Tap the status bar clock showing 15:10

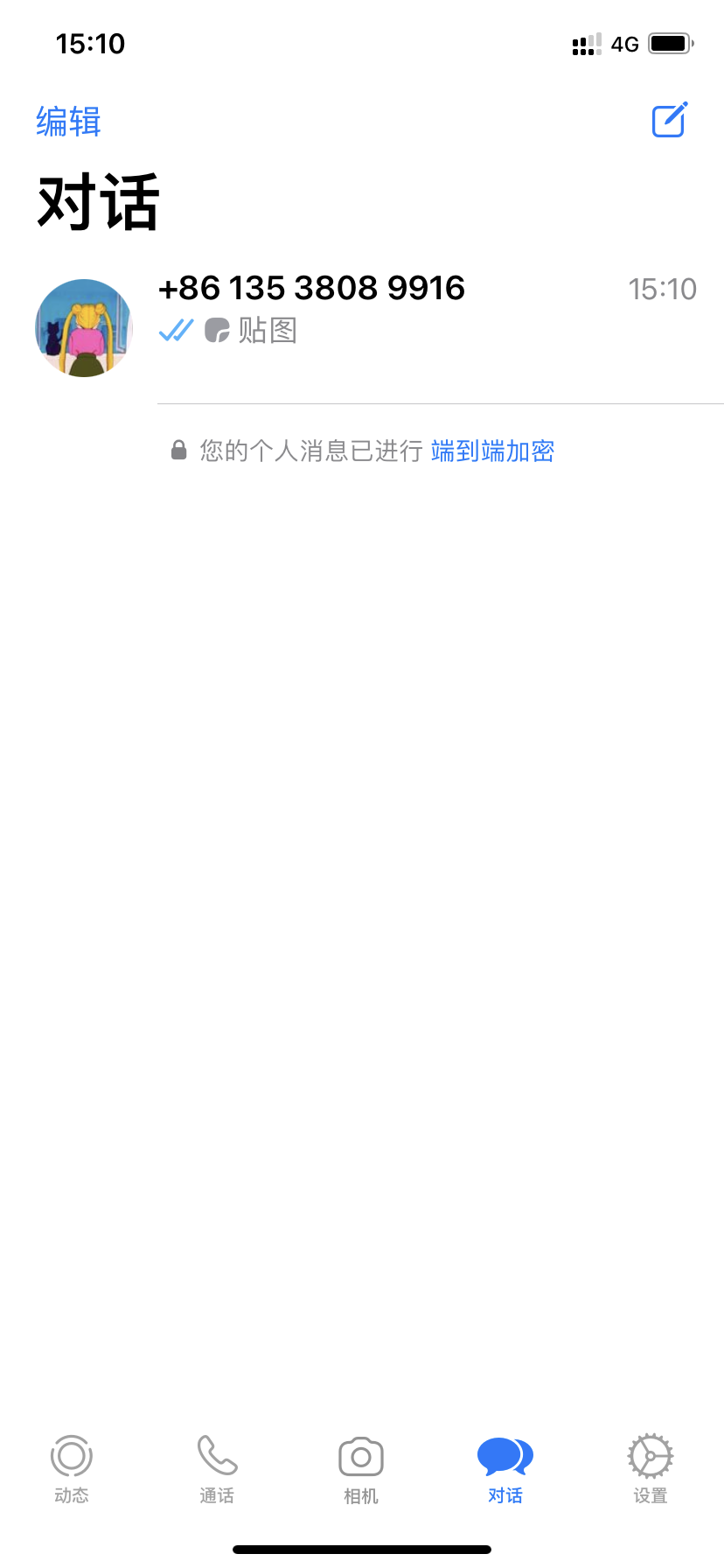tap(90, 43)
